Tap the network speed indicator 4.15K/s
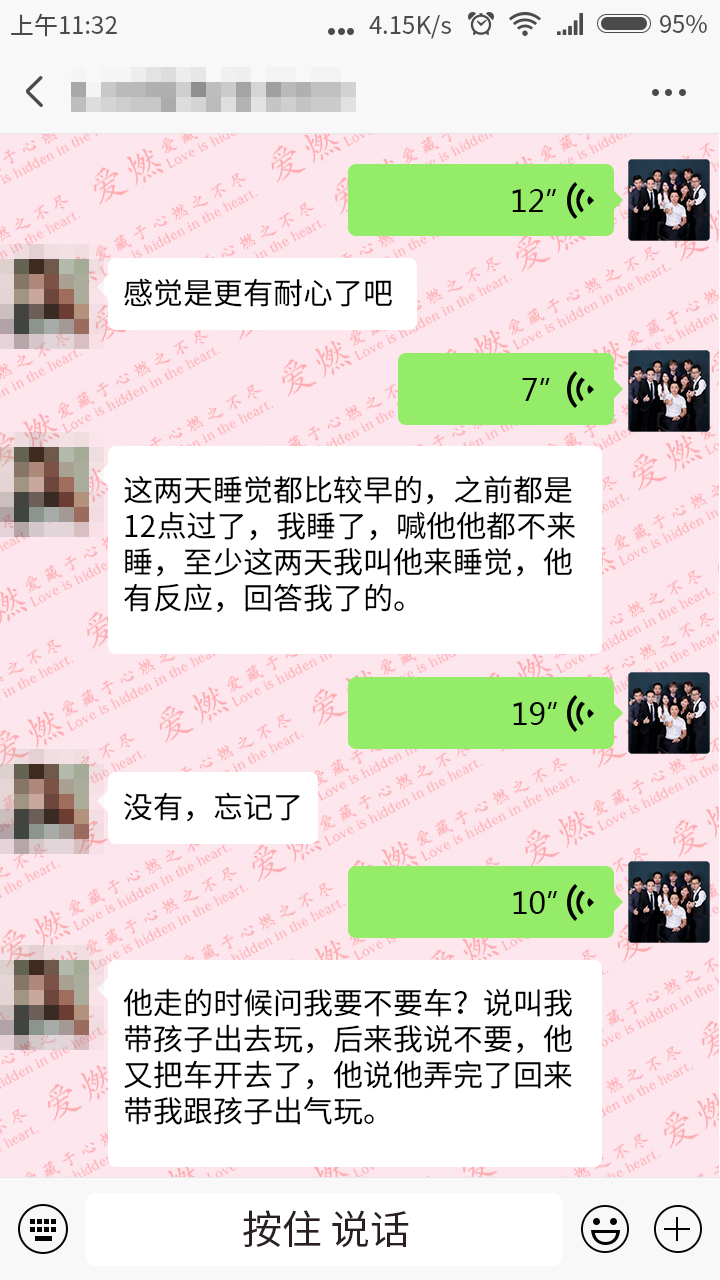Viewport: 720px width, 1280px height. [x=409, y=25]
